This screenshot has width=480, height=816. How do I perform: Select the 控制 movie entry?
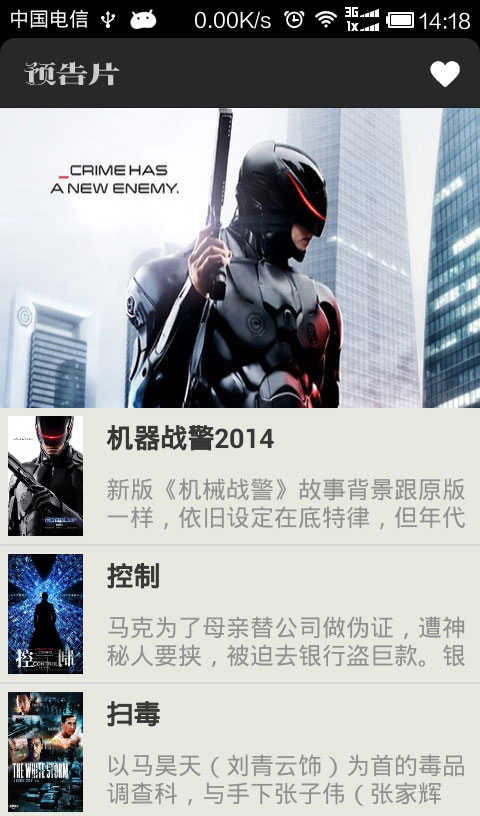click(x=240, y=614)
